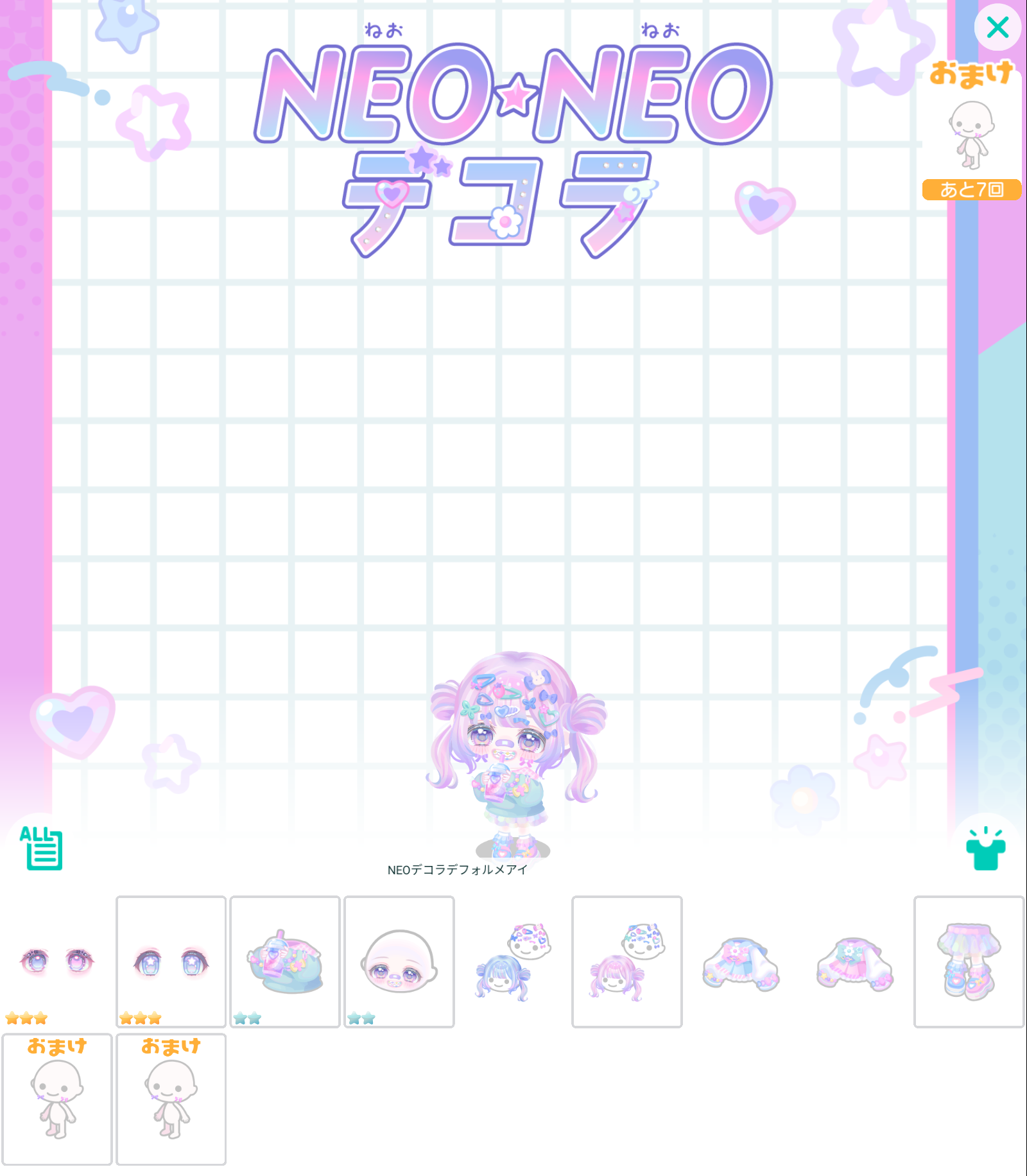Choose the two-star face makeup item
The width and height of the screenshot is (1027, 1176).
pyautogui.click(x=399, y=961)
